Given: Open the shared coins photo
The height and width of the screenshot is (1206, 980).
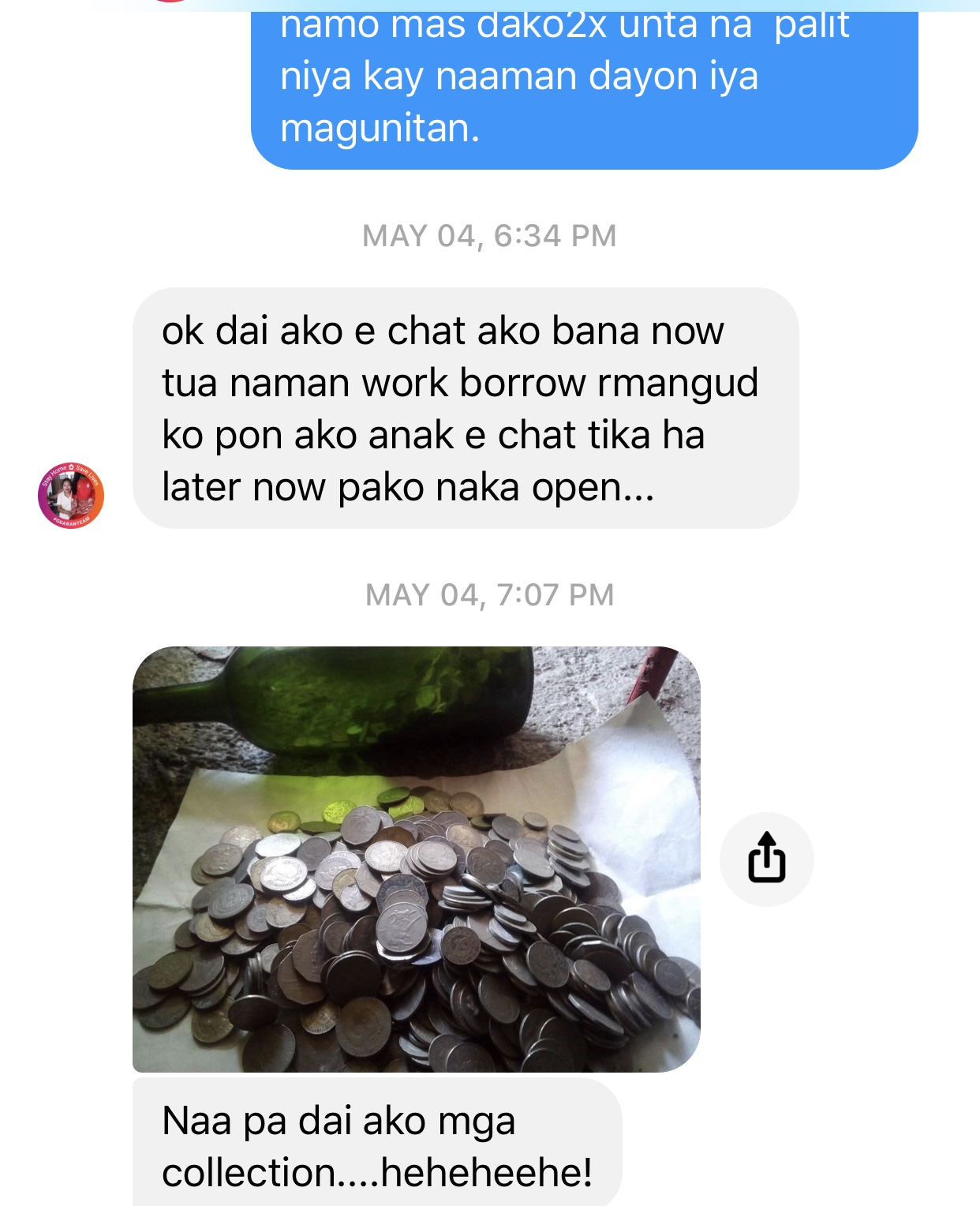Looking at the screenshot, I should [416, 859].
